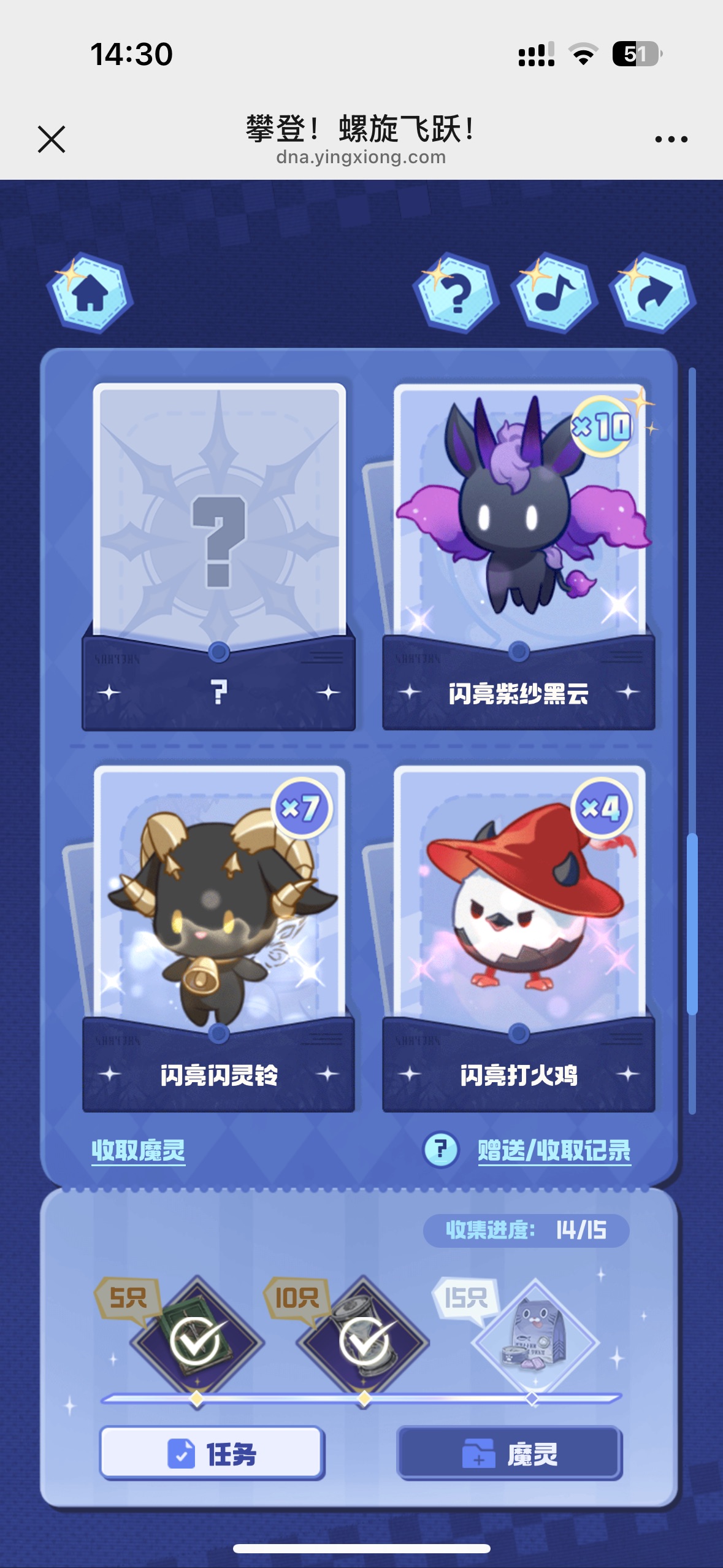Switch to the 任务 tab
Image resolution: width=723 pixels, height=1568 pixels.
coord(212,1453)
